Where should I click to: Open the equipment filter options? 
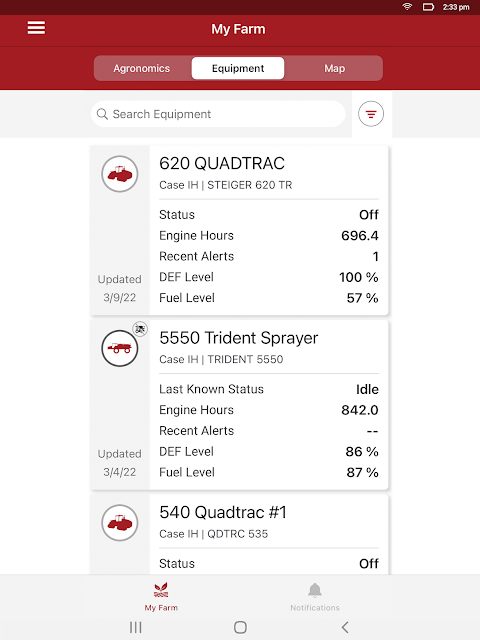point(371,114)
